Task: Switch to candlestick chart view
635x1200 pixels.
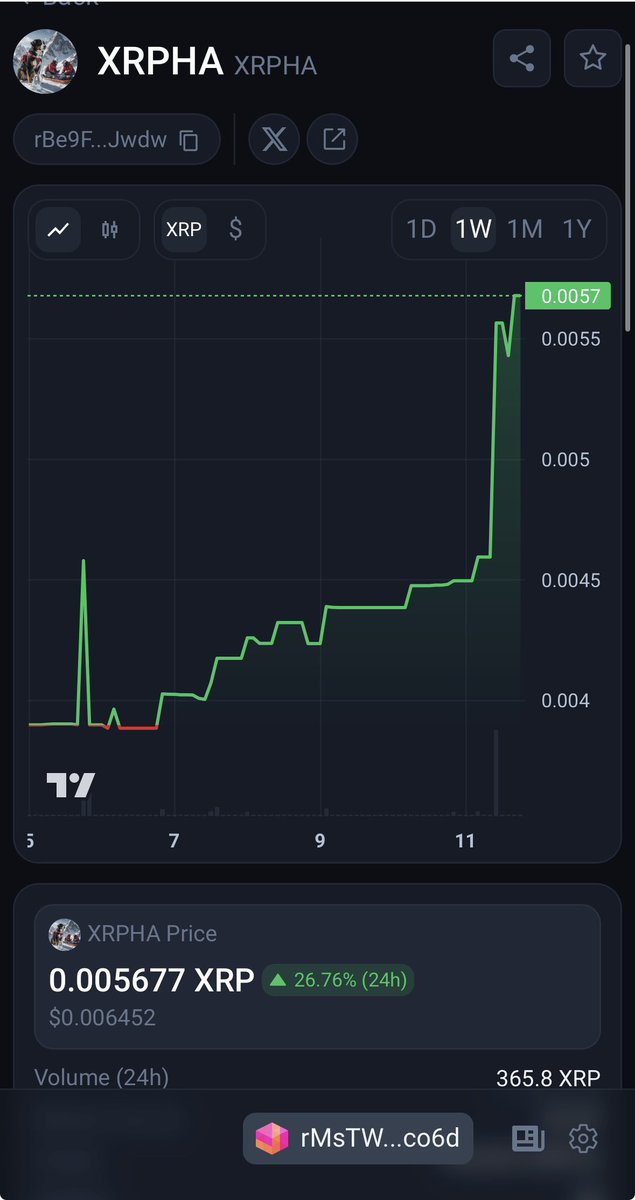Action: (x=110, y=229)
